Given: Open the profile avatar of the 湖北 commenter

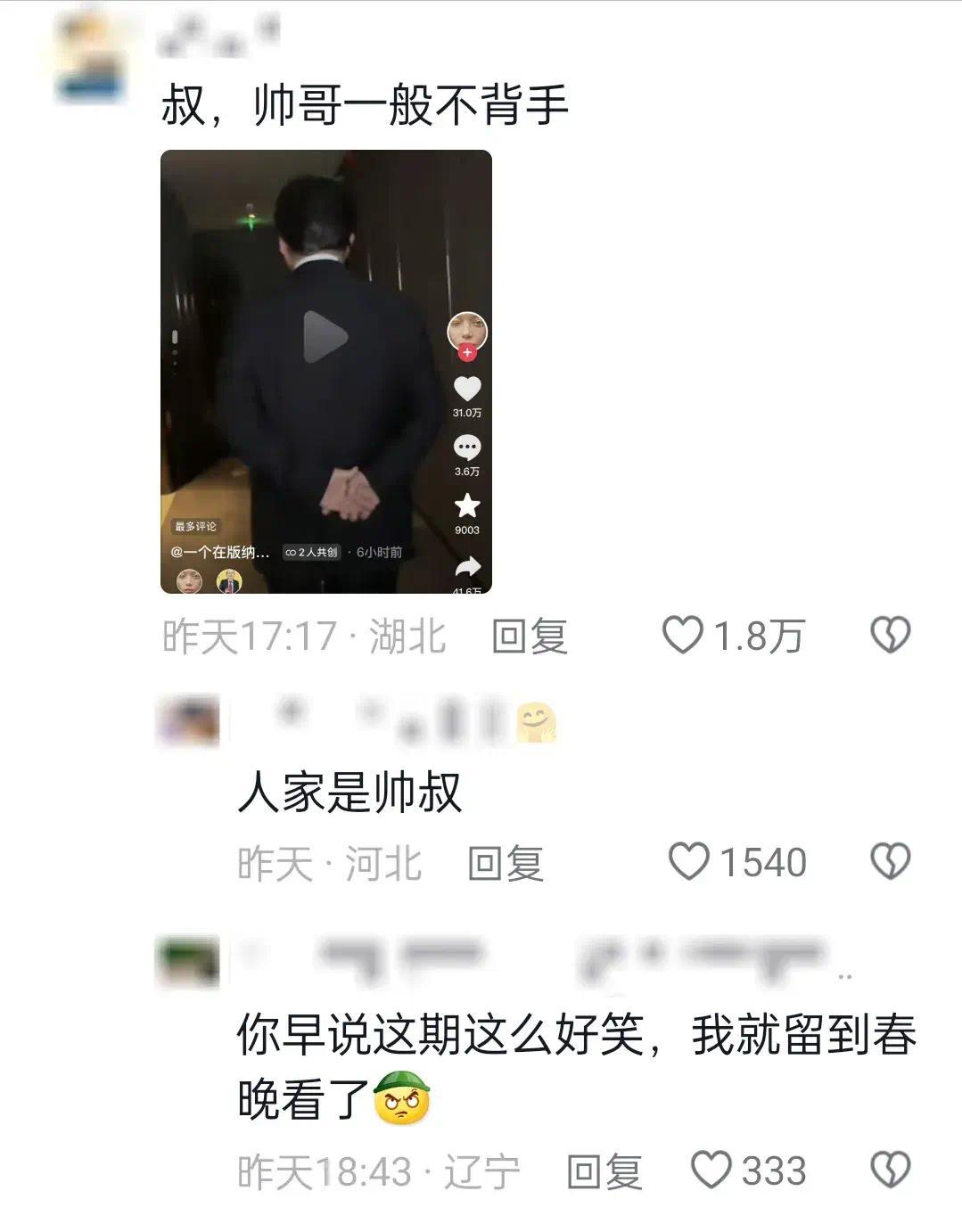Looking at the screenshot, I should click(89, 59).
